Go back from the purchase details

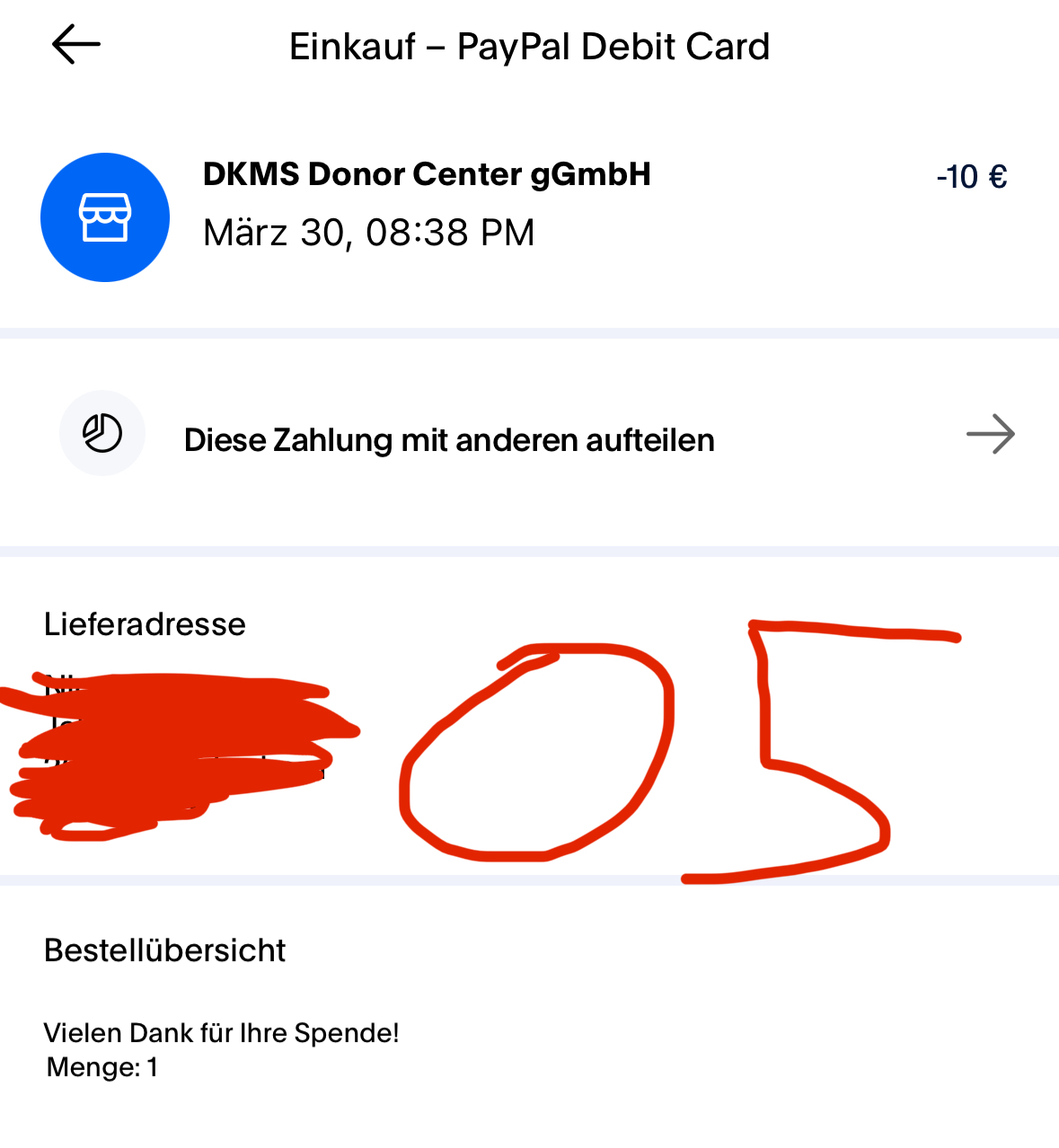point(76,45)
